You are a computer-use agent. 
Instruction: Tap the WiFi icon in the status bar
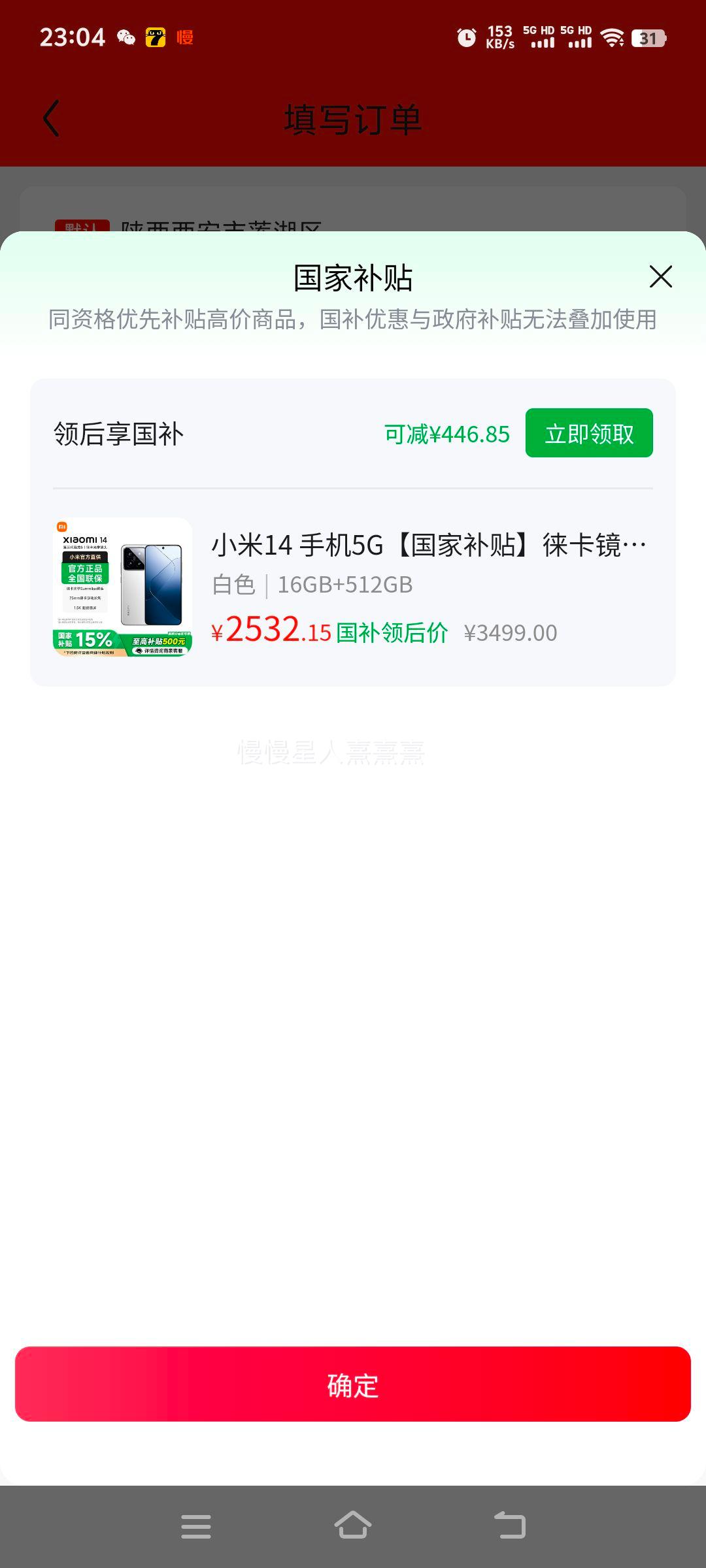(613, 39)
